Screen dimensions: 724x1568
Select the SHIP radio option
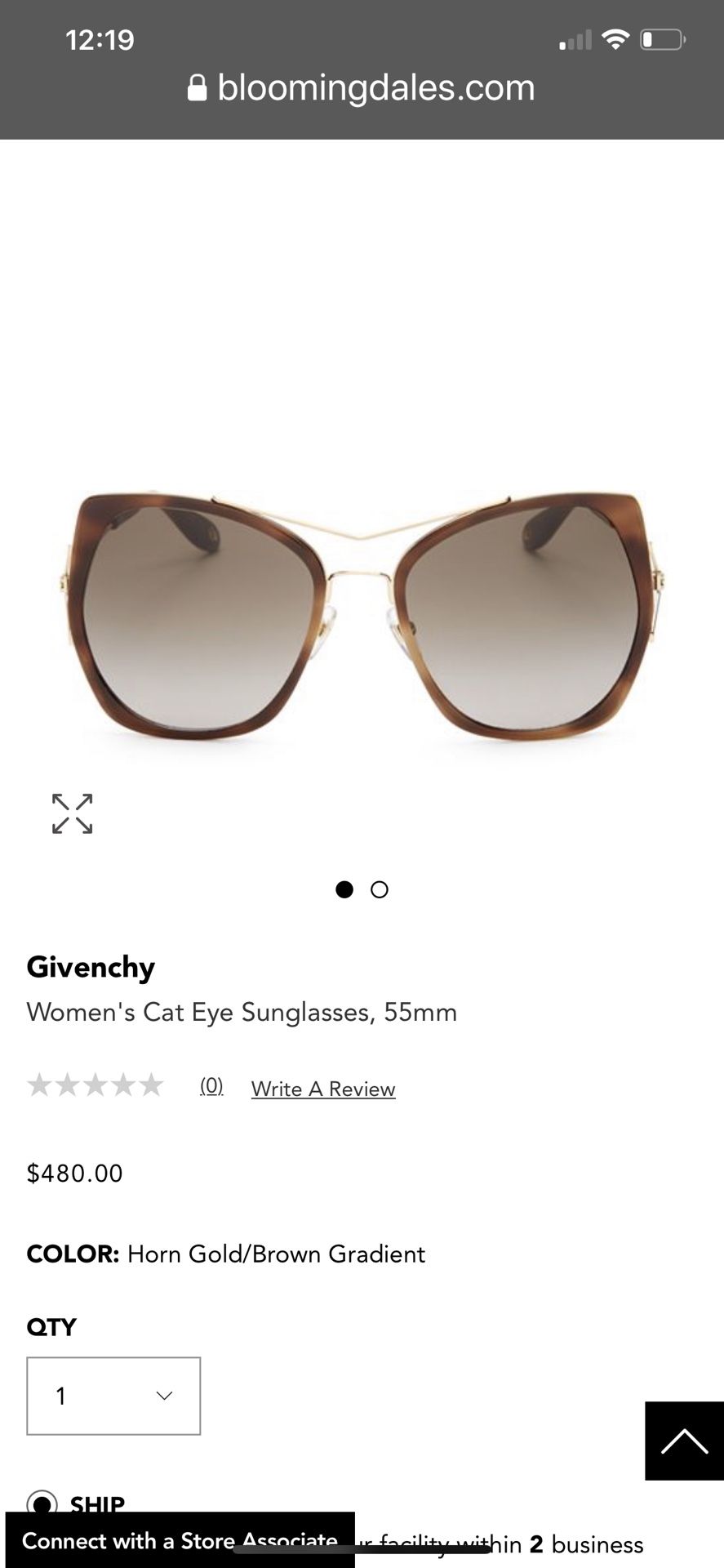[x=42, y=1503]
